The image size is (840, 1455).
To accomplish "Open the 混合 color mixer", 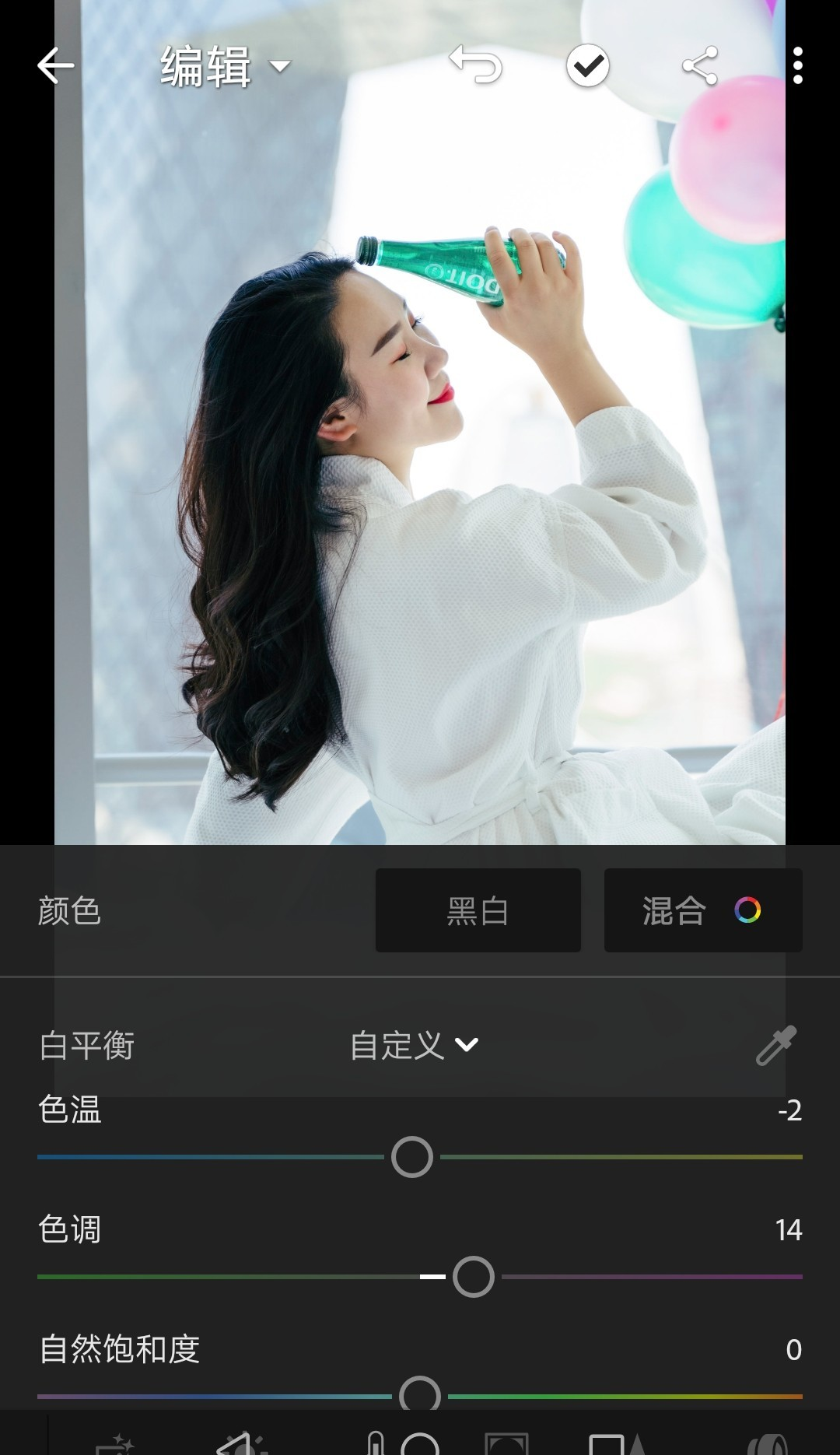I will coord(702,910).
